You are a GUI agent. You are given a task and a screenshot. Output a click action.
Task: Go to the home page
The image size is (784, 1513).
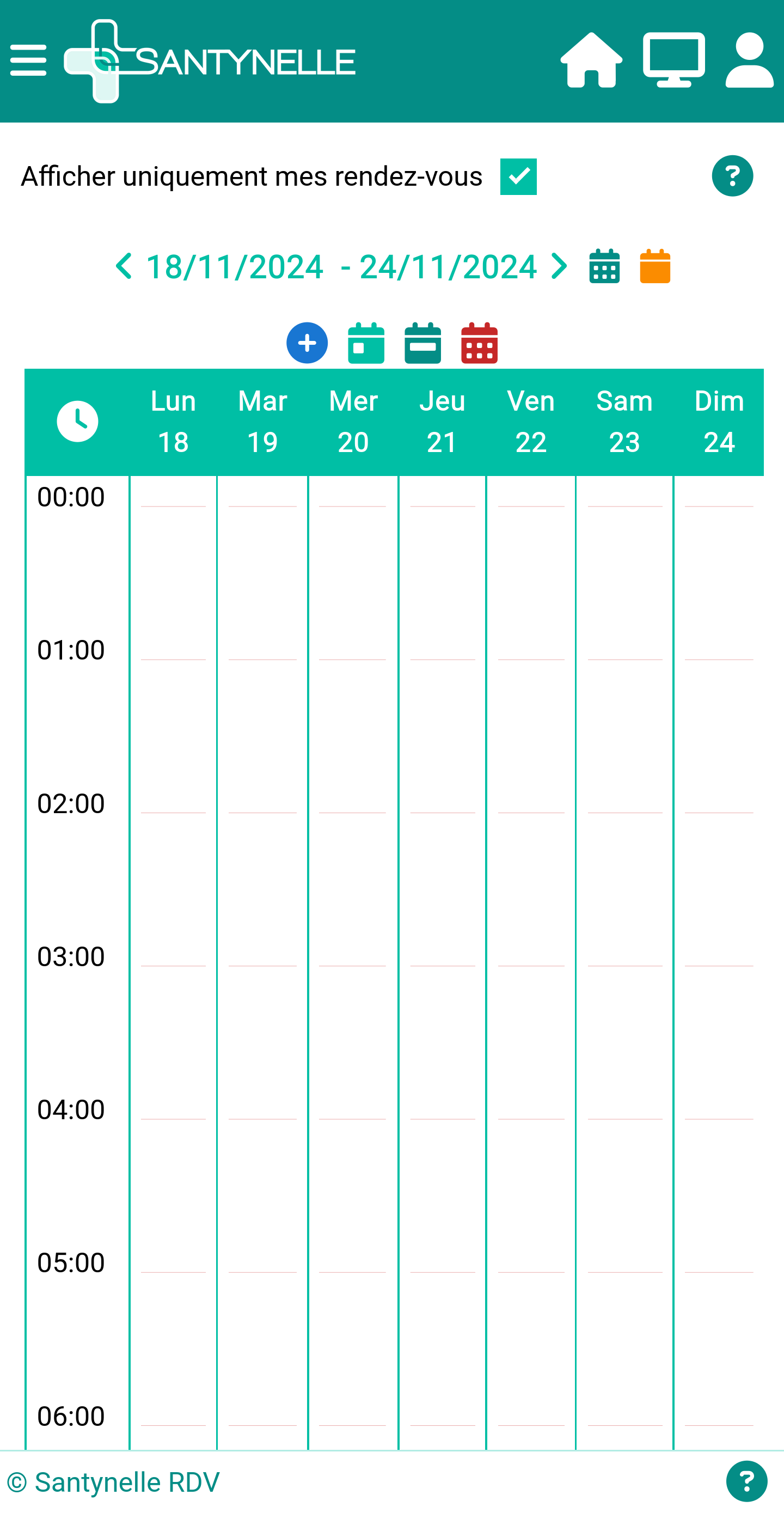[x=591, y=60]
